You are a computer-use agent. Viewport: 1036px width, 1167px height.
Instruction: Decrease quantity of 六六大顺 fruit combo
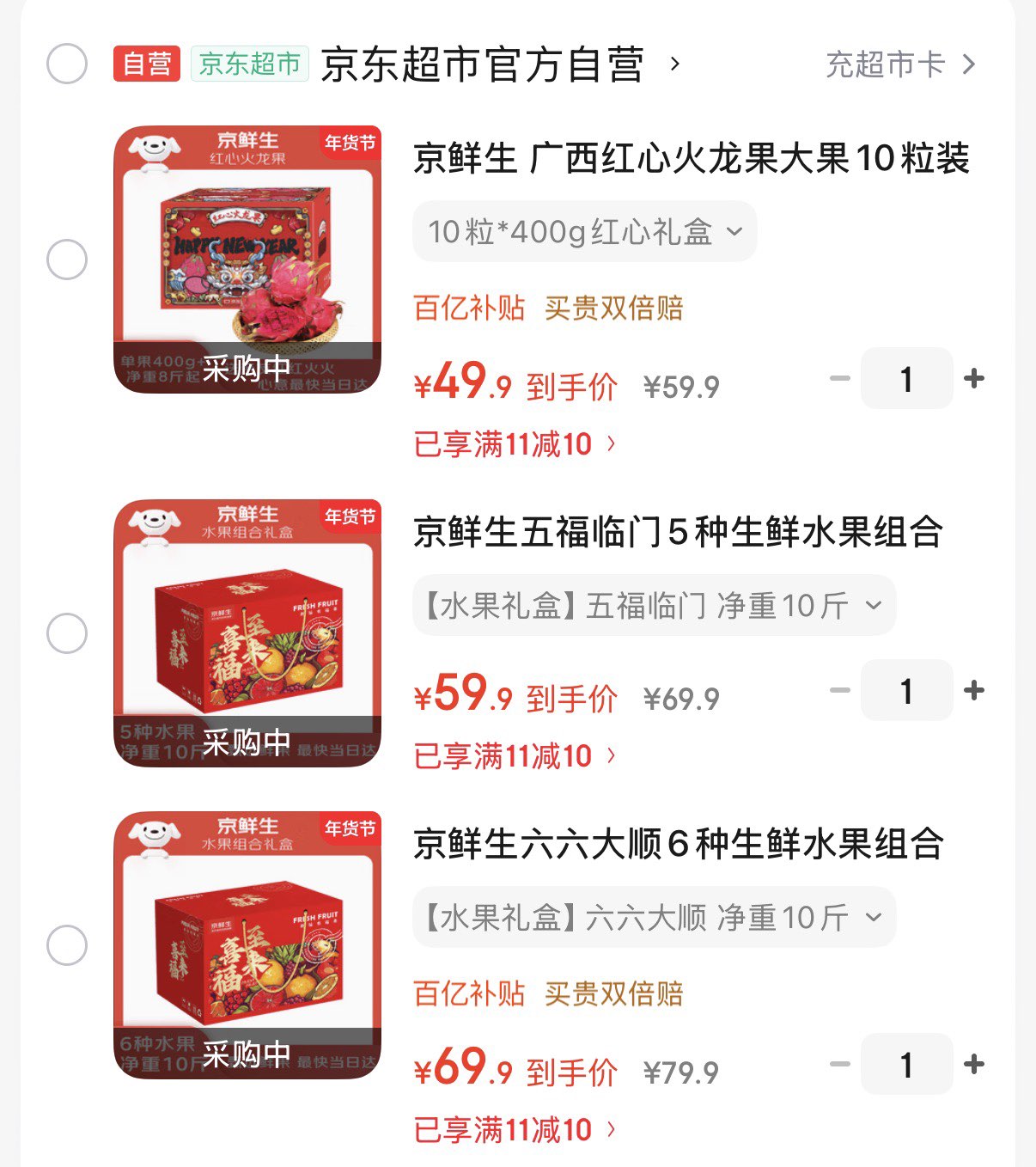[x=839, y=1064]
